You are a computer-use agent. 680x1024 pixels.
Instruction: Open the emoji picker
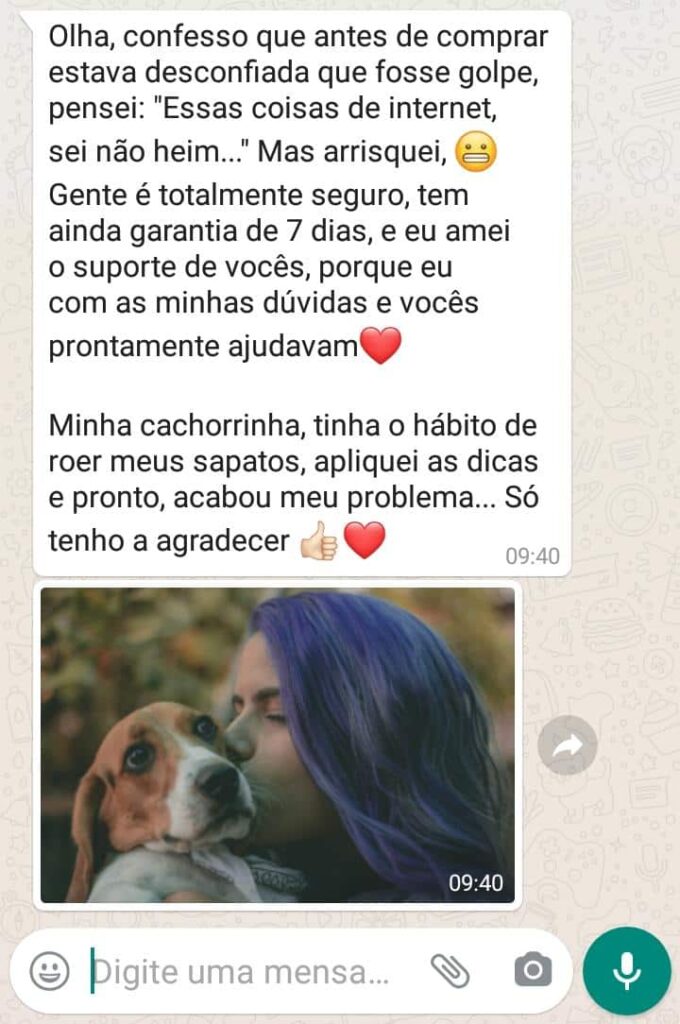pyautogui.click(x=49, y=970)
